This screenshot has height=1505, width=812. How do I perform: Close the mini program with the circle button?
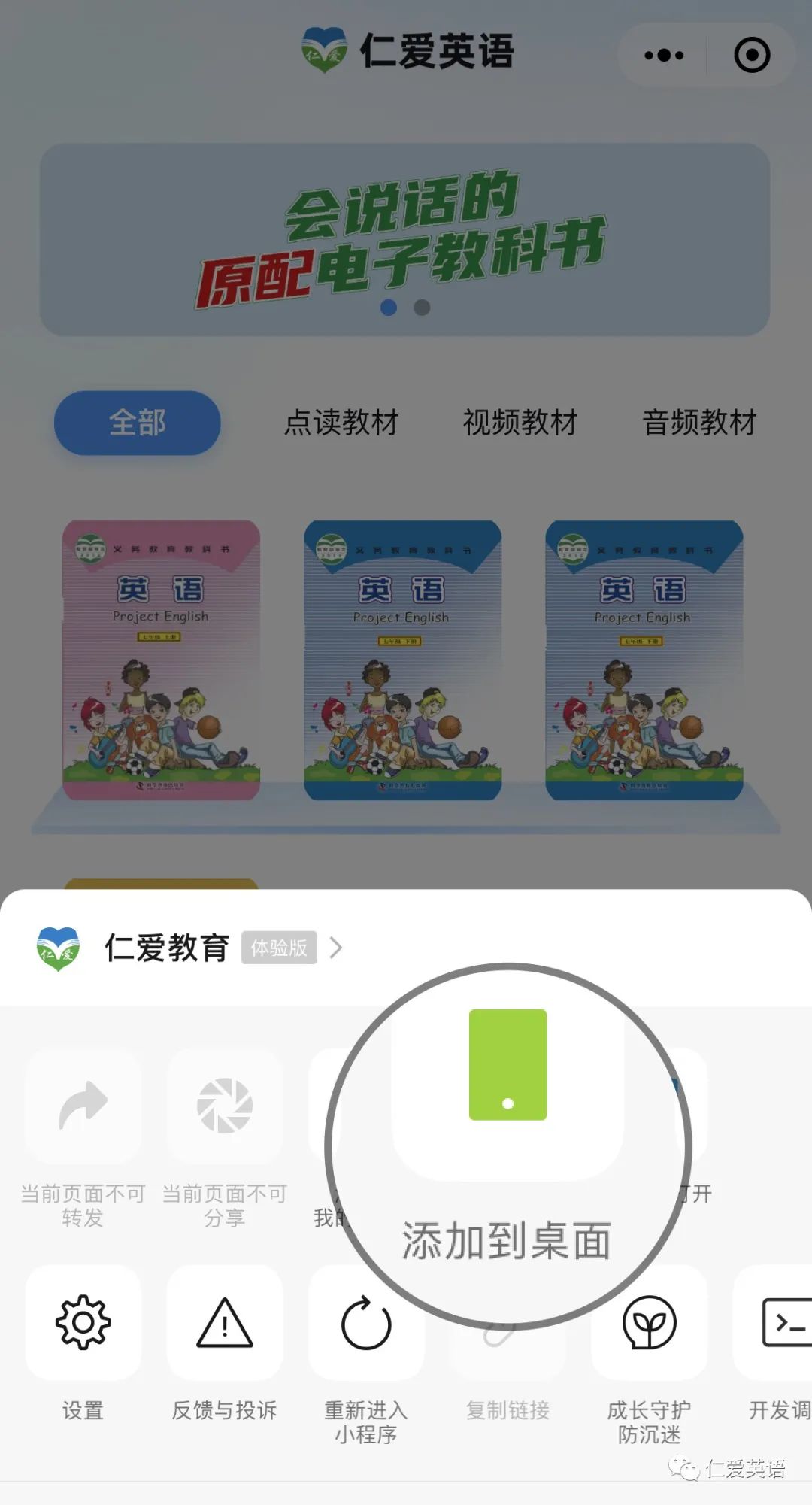[x=752, y=55]
